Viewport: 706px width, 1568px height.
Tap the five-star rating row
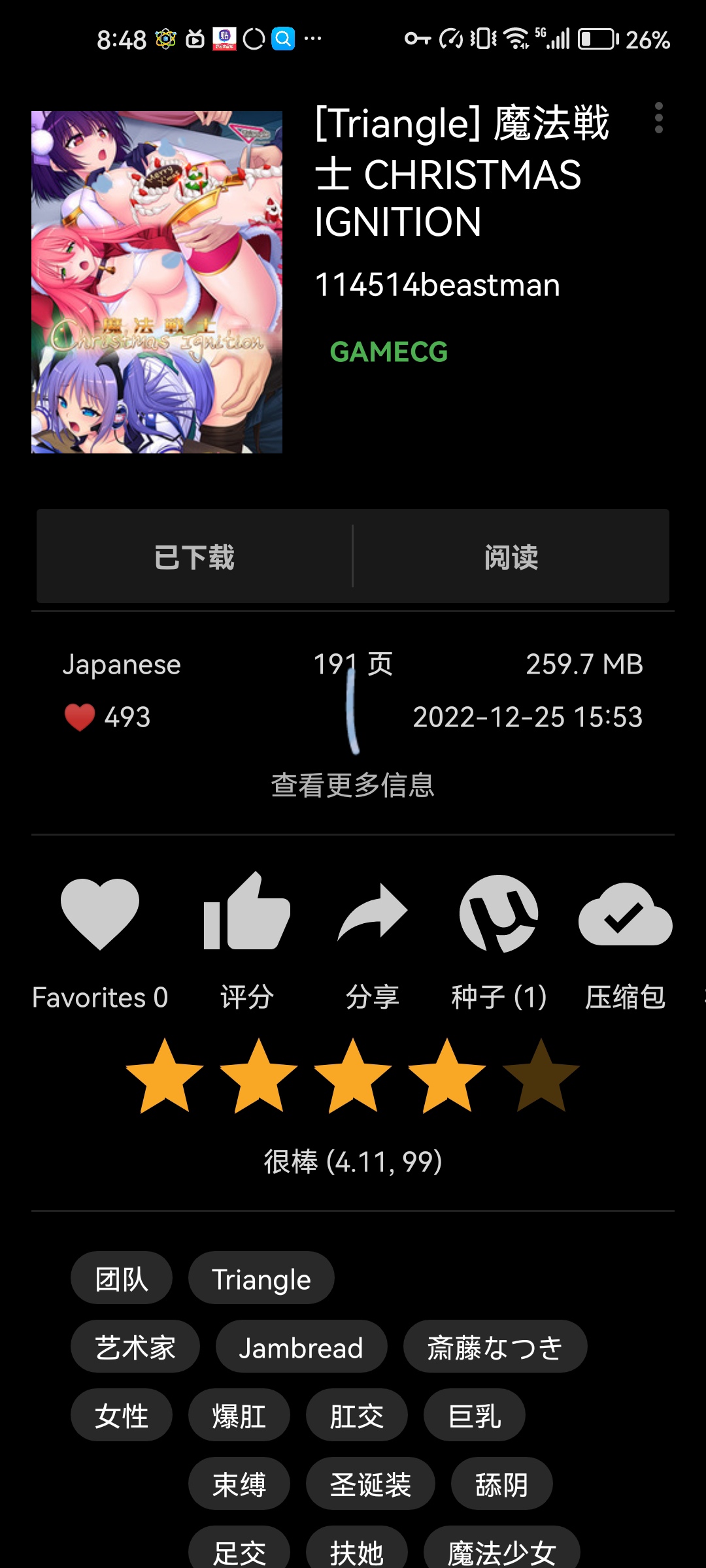(x=353, y=1076)
